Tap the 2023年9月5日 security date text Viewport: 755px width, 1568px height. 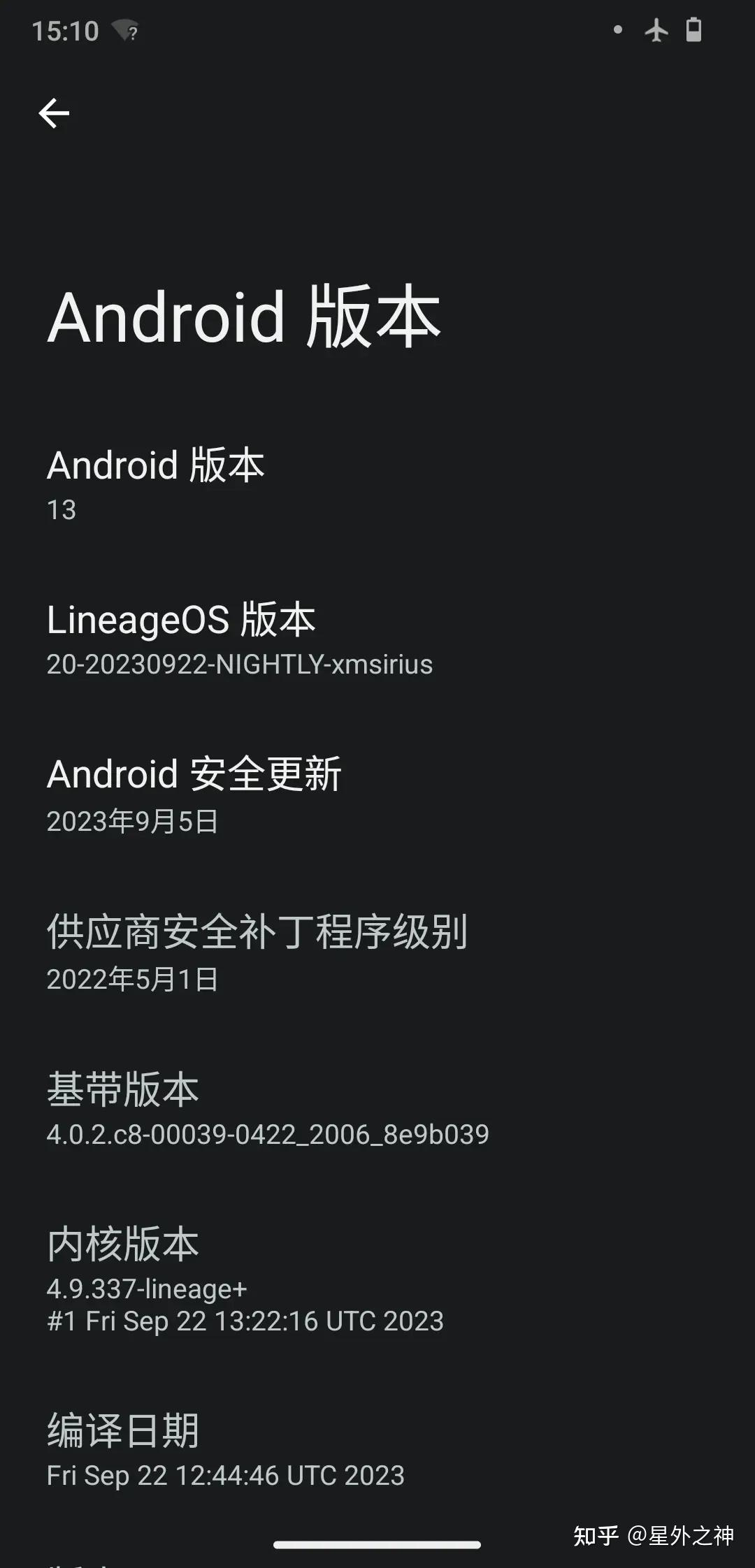[x=133, y=823]
